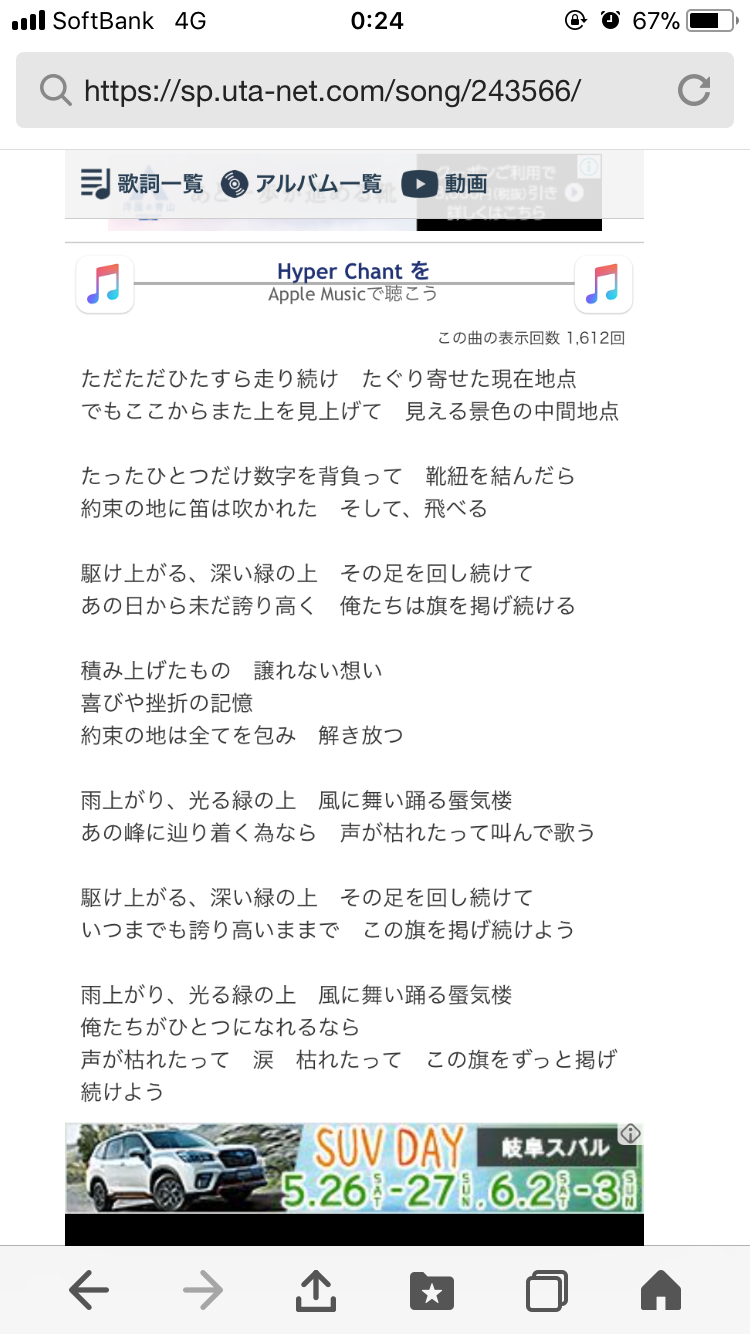Show open browser tabs
Screen dimensions: 750x1334
pos(547,1291)
